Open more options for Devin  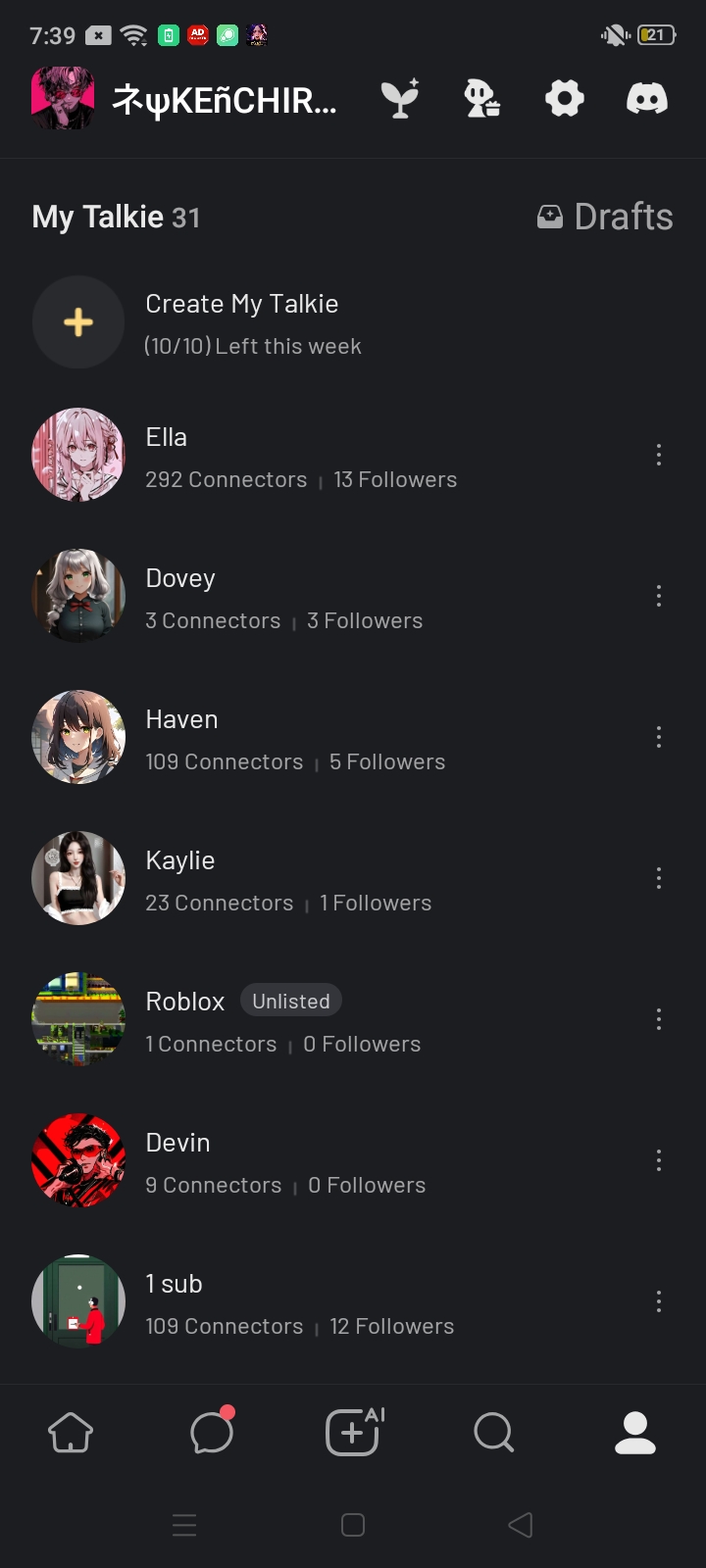[x=659, y=1160]
